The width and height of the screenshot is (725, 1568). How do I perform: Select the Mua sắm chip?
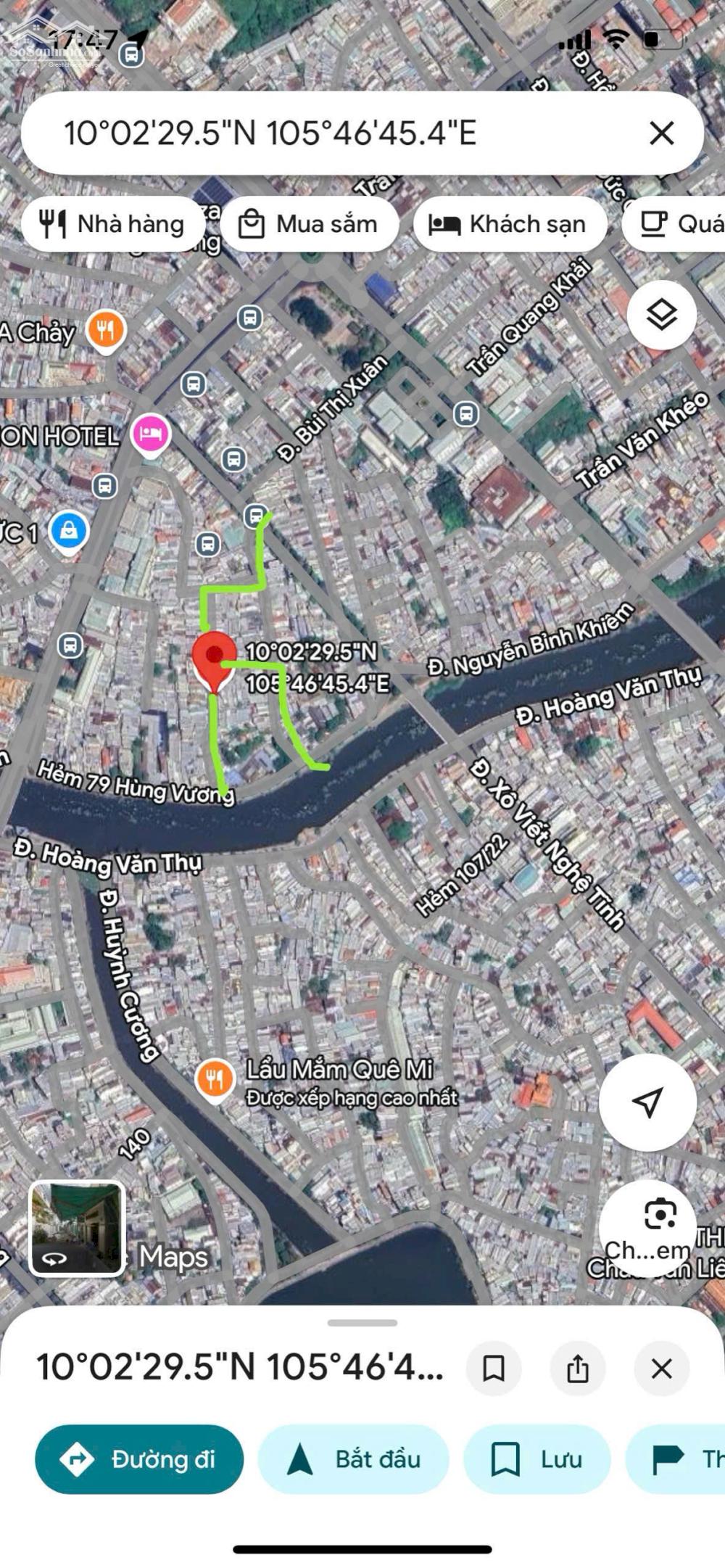(x=310, y=224)
